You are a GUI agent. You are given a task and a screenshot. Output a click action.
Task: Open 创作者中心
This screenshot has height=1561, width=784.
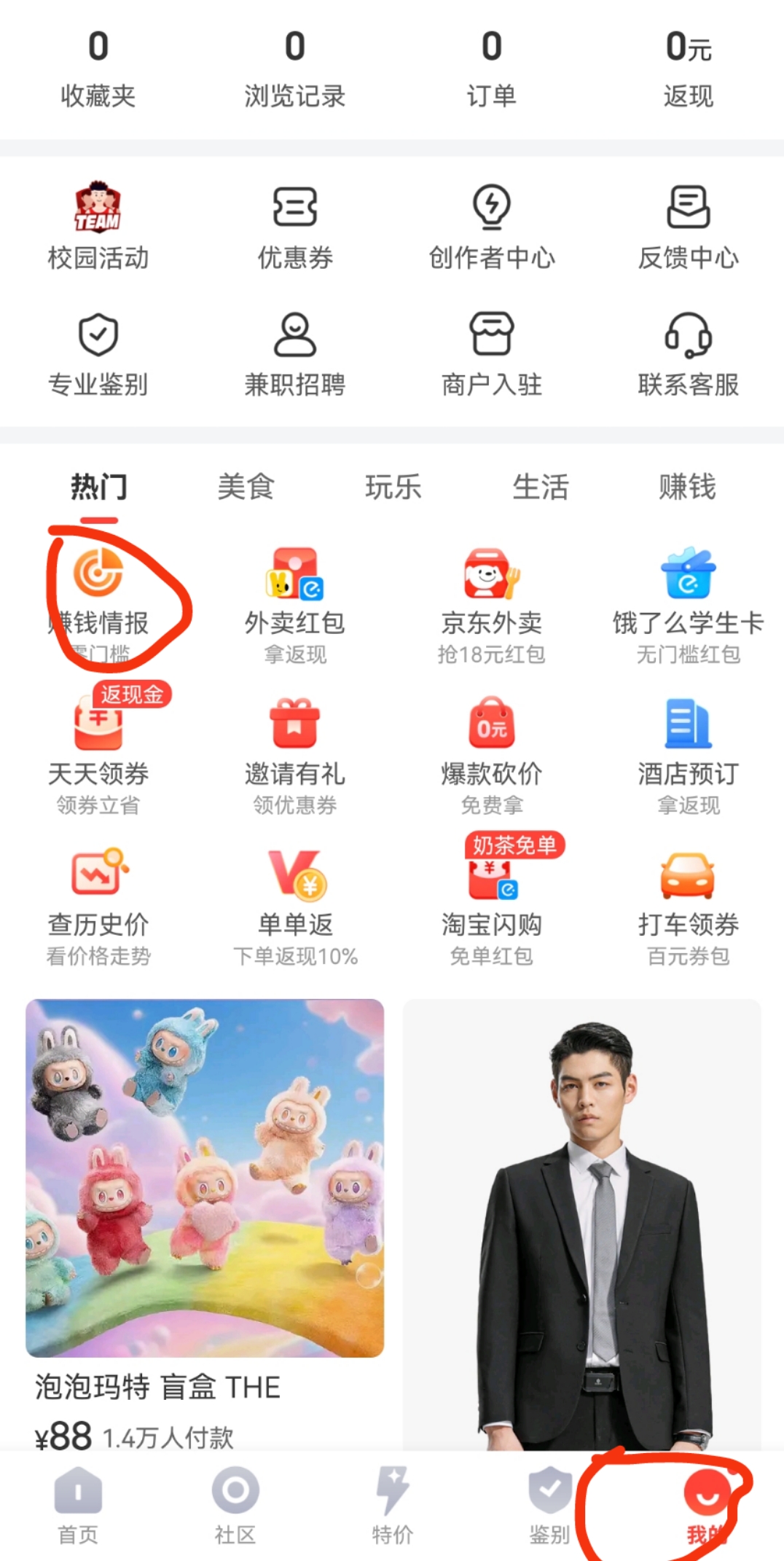click(x=491, y=227)
